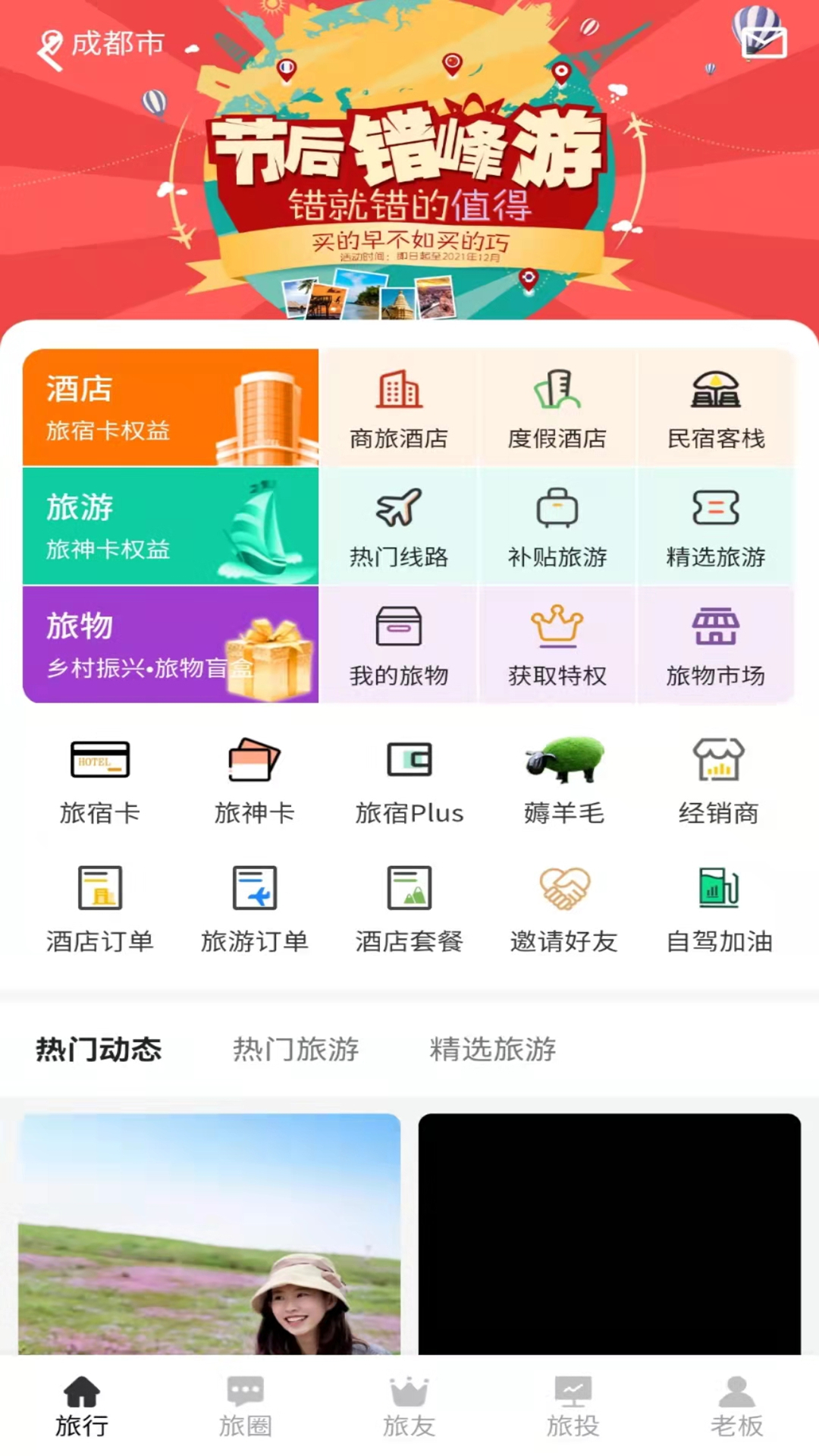Tap 获取特权 crown icon
Viewport: 819px width, 1456px height.
click(x=557, y=626)
